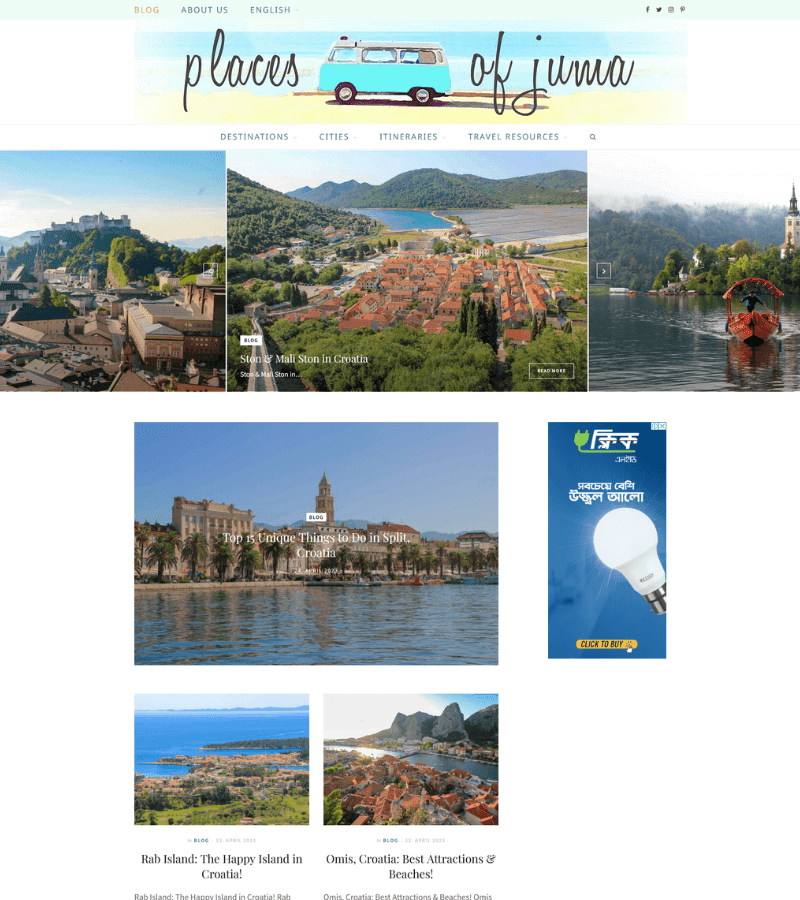Open the CITIES navigation dropdown
This screenshot has height=900, width=800.
pos(333,137)
